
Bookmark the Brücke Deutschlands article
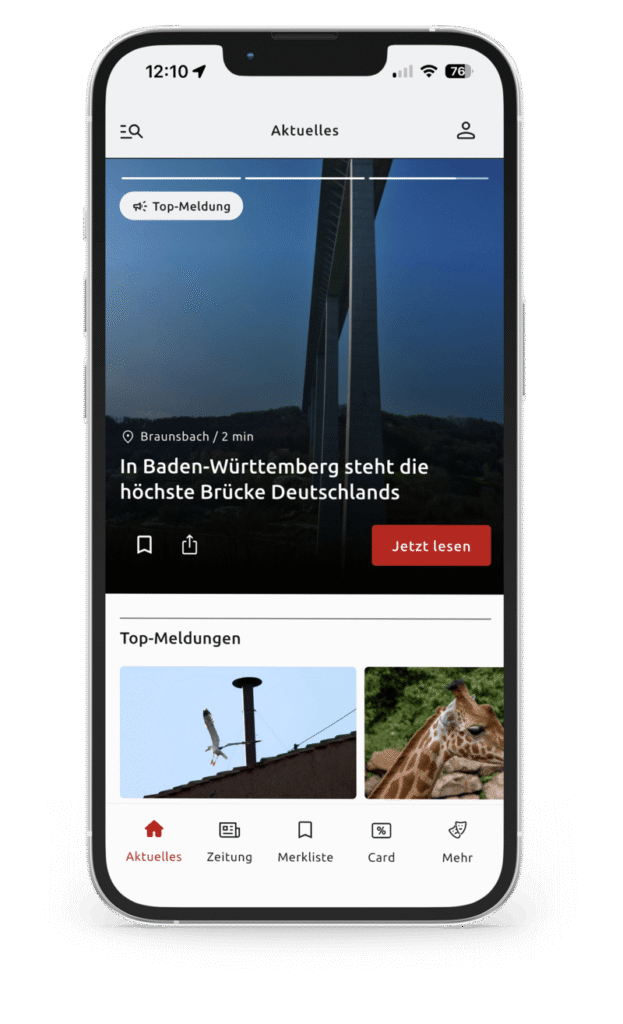pyautogui.click(x=145, y=545)
